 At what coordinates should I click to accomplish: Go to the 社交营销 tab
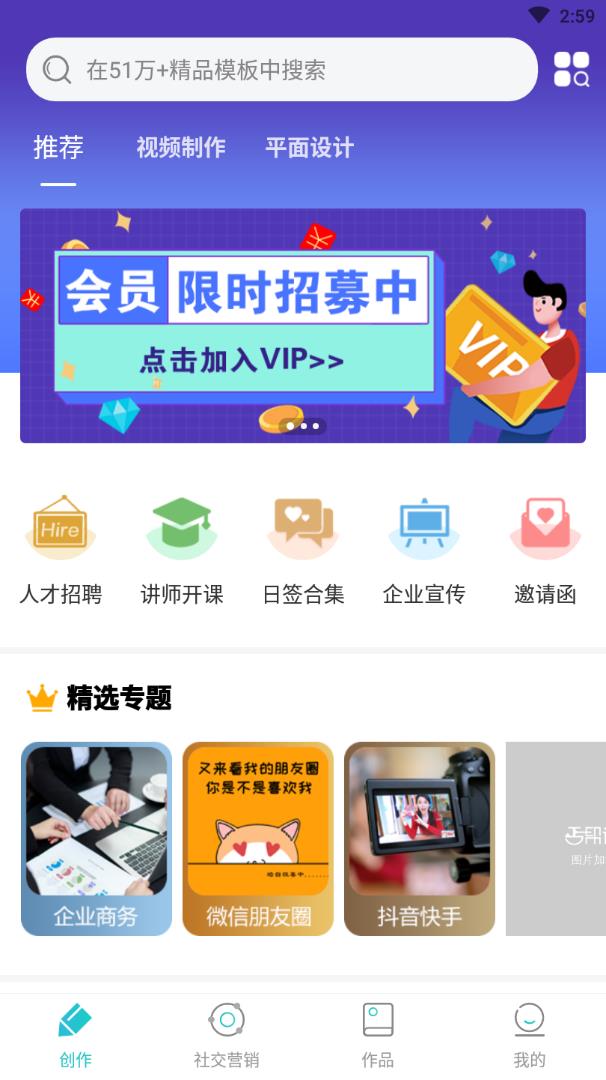tap(227, 1035)
